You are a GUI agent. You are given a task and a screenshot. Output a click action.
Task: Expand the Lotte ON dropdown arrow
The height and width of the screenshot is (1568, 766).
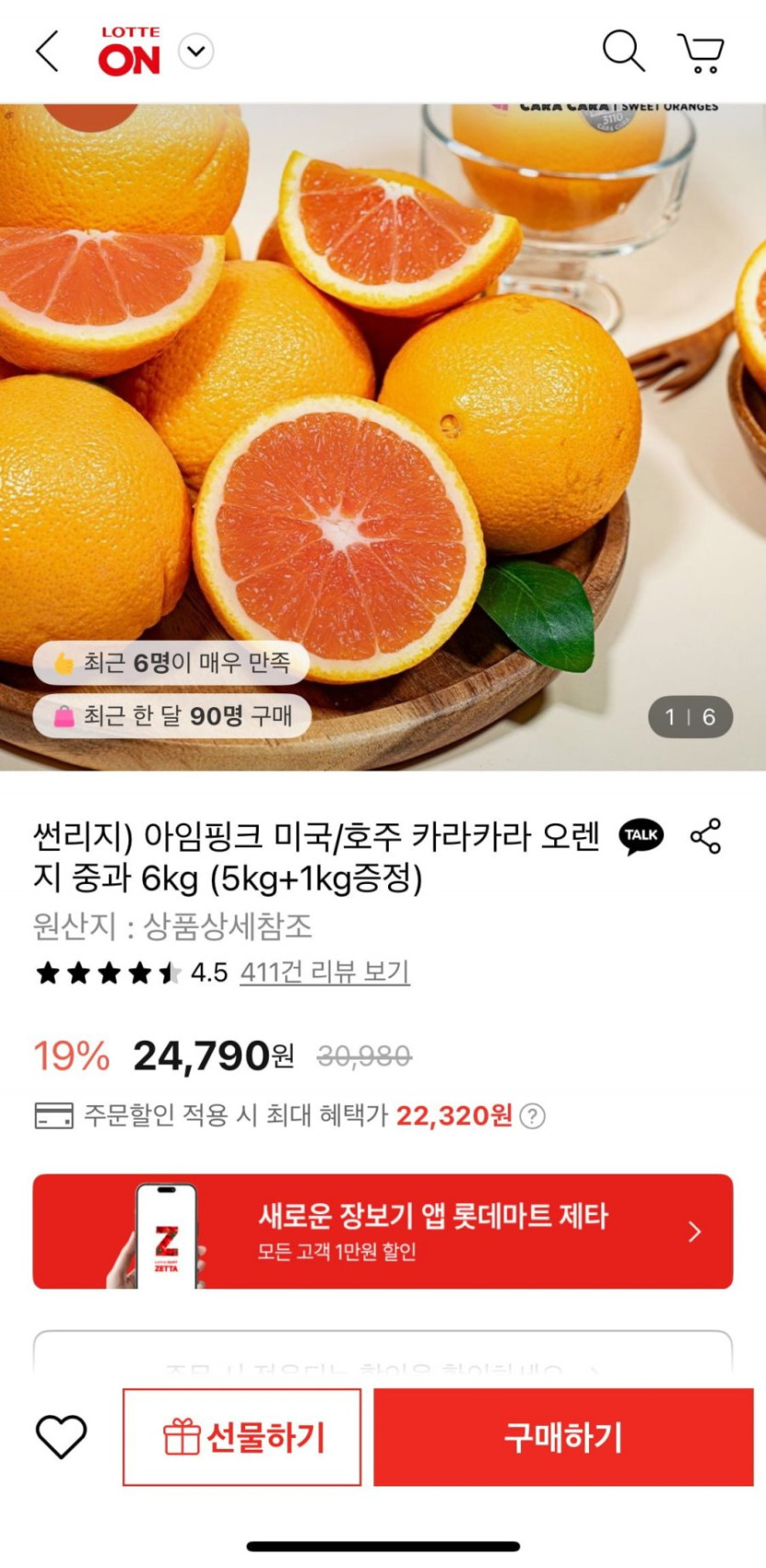(195, 51)
